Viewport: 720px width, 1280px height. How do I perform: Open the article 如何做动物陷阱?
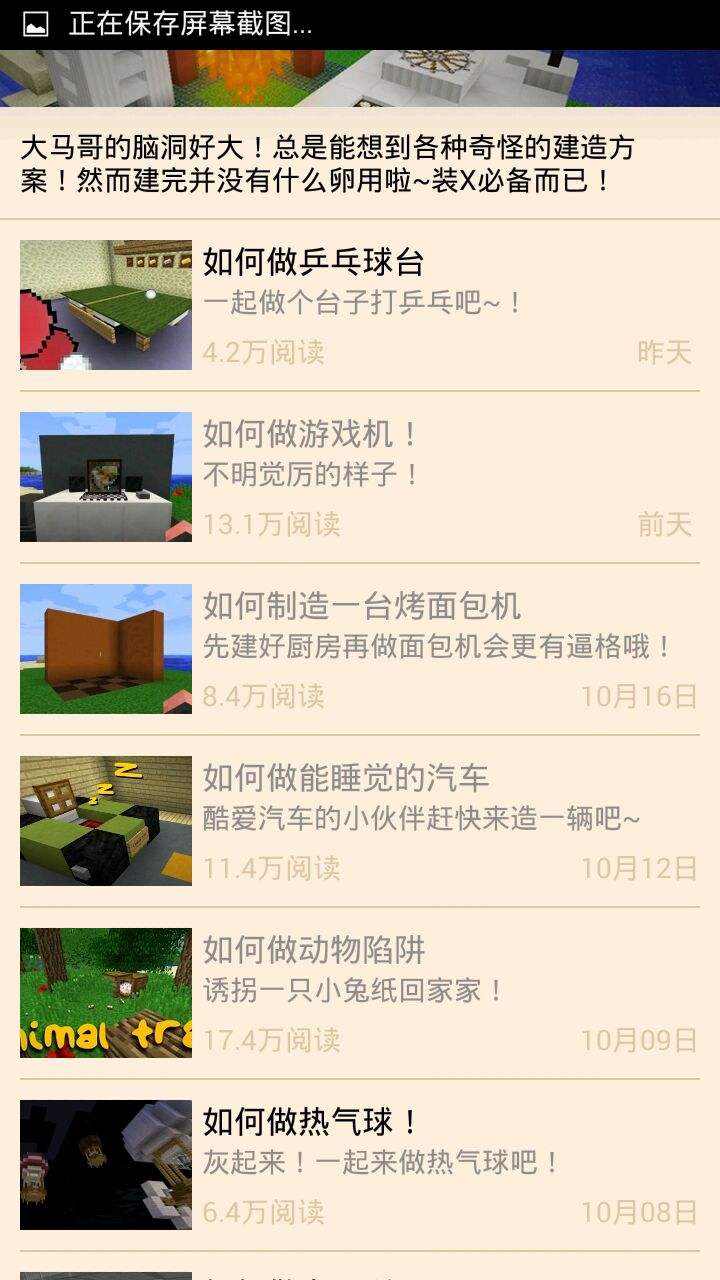[x=314, y=951]
